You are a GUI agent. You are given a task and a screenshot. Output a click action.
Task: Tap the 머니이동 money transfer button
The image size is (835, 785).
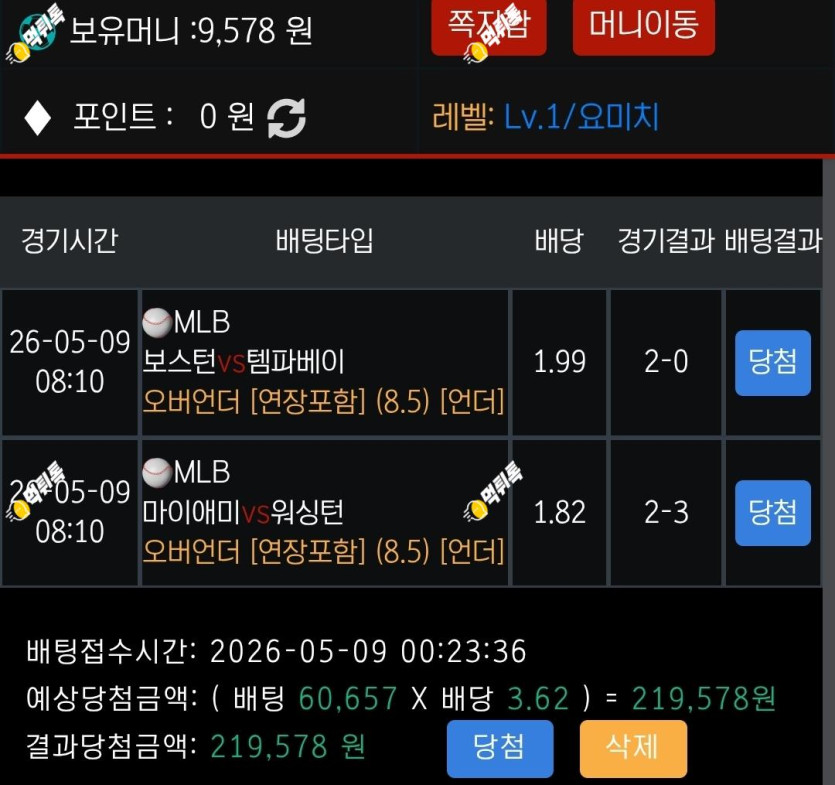pos(643,27)
